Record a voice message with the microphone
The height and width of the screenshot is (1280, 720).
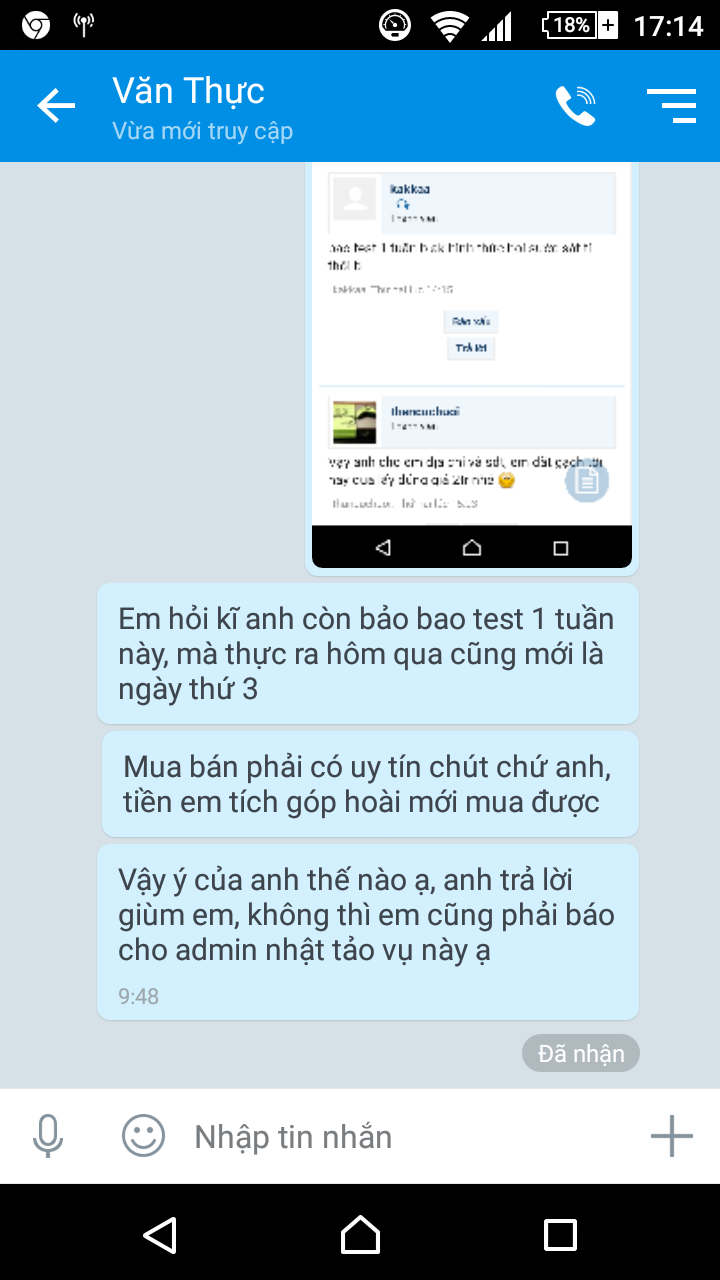(47, 1136)
